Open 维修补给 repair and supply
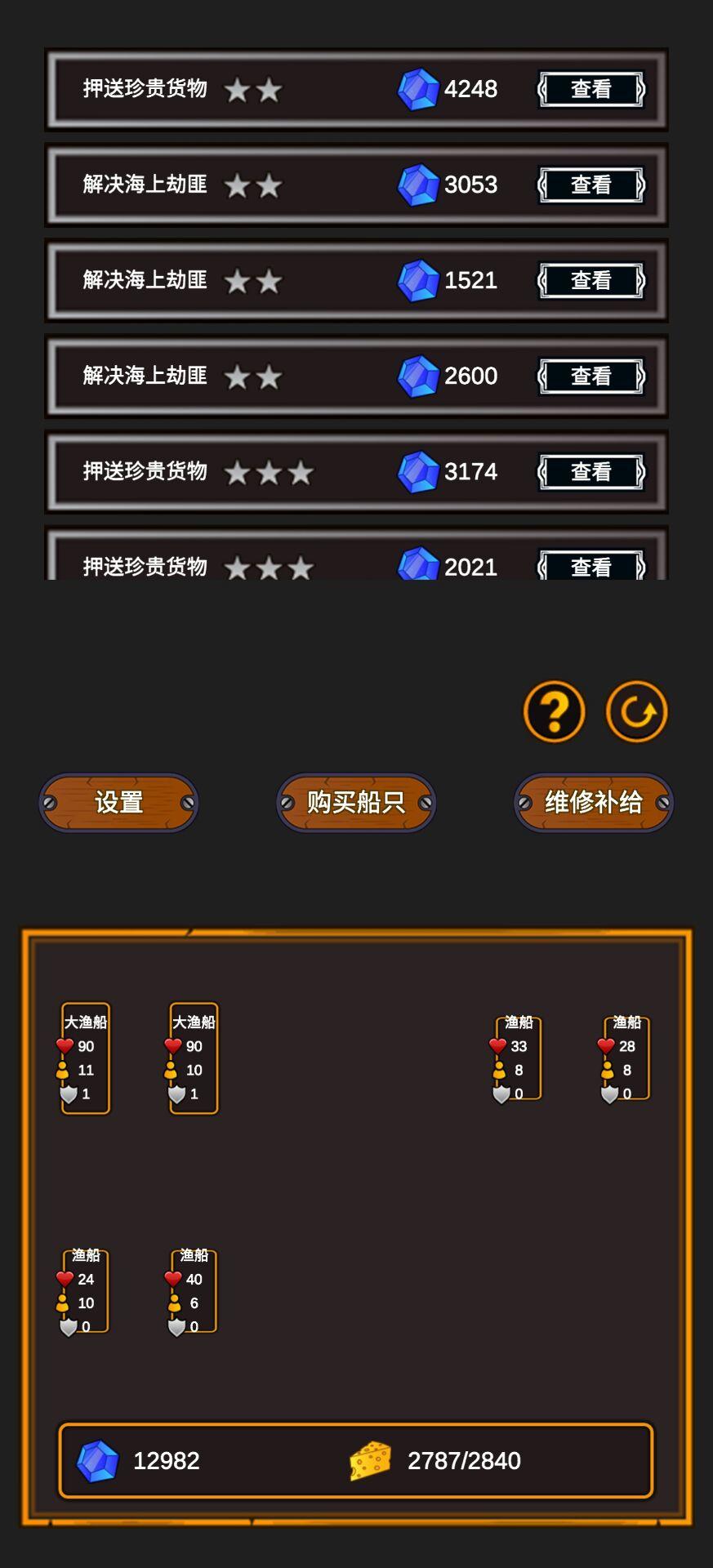Screen dimensions: 713x1568 tap(594, 803)
